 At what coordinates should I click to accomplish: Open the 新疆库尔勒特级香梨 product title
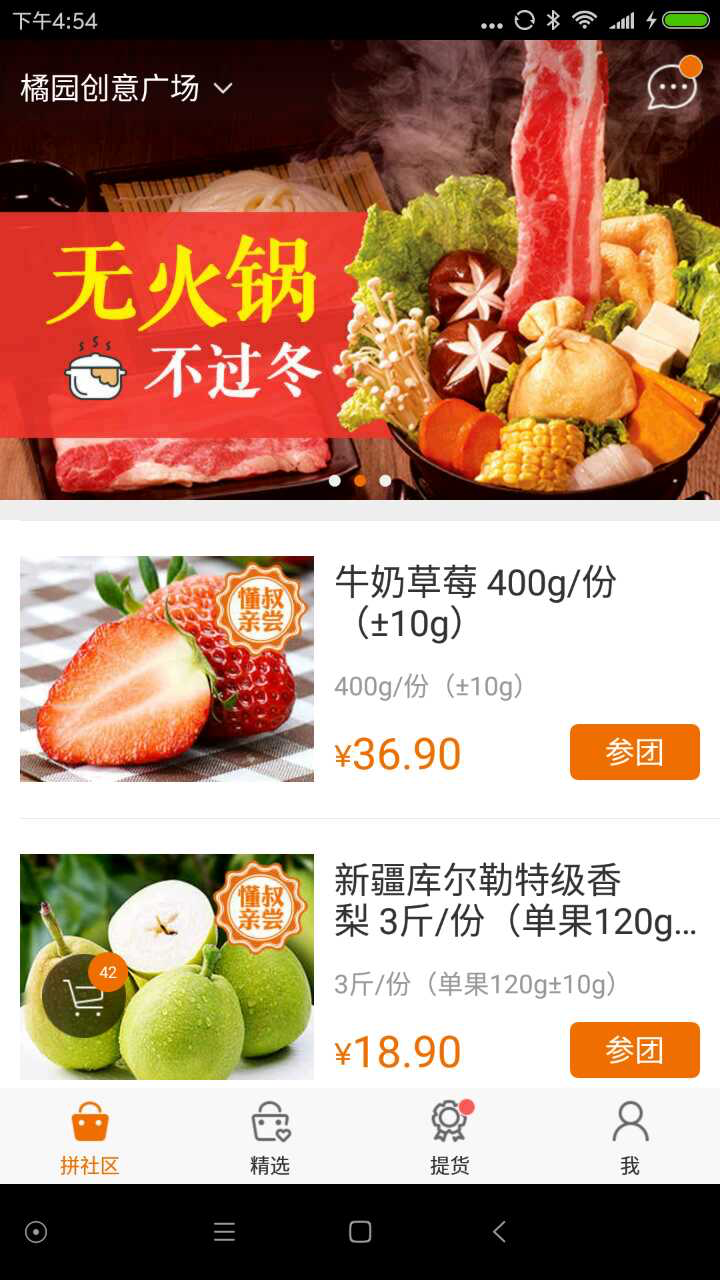coord(514,901)
